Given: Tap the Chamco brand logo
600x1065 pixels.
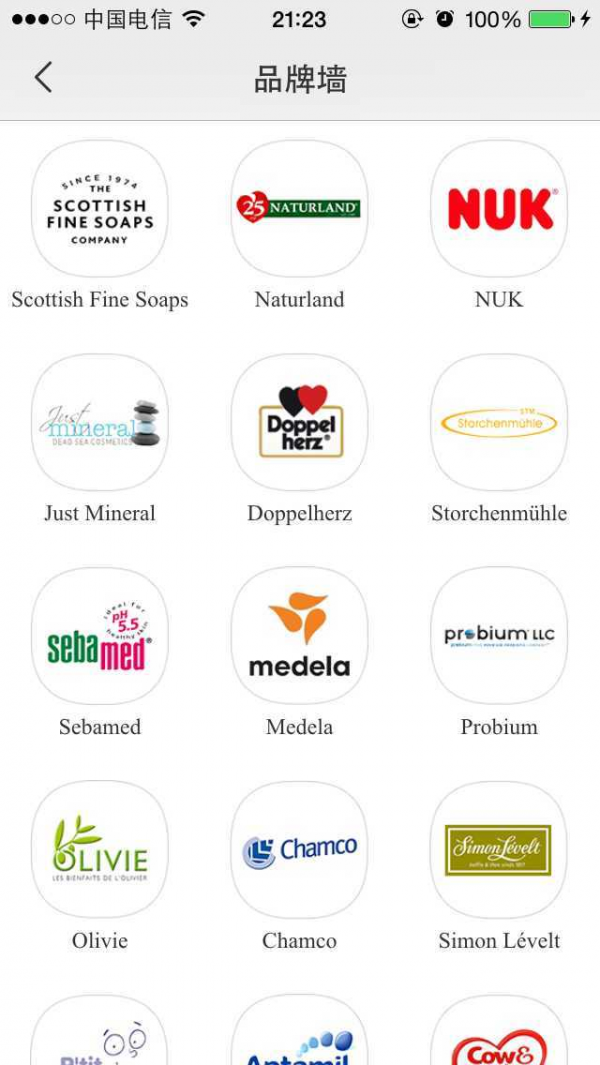Looking at the screenshot, I should 299,850.
